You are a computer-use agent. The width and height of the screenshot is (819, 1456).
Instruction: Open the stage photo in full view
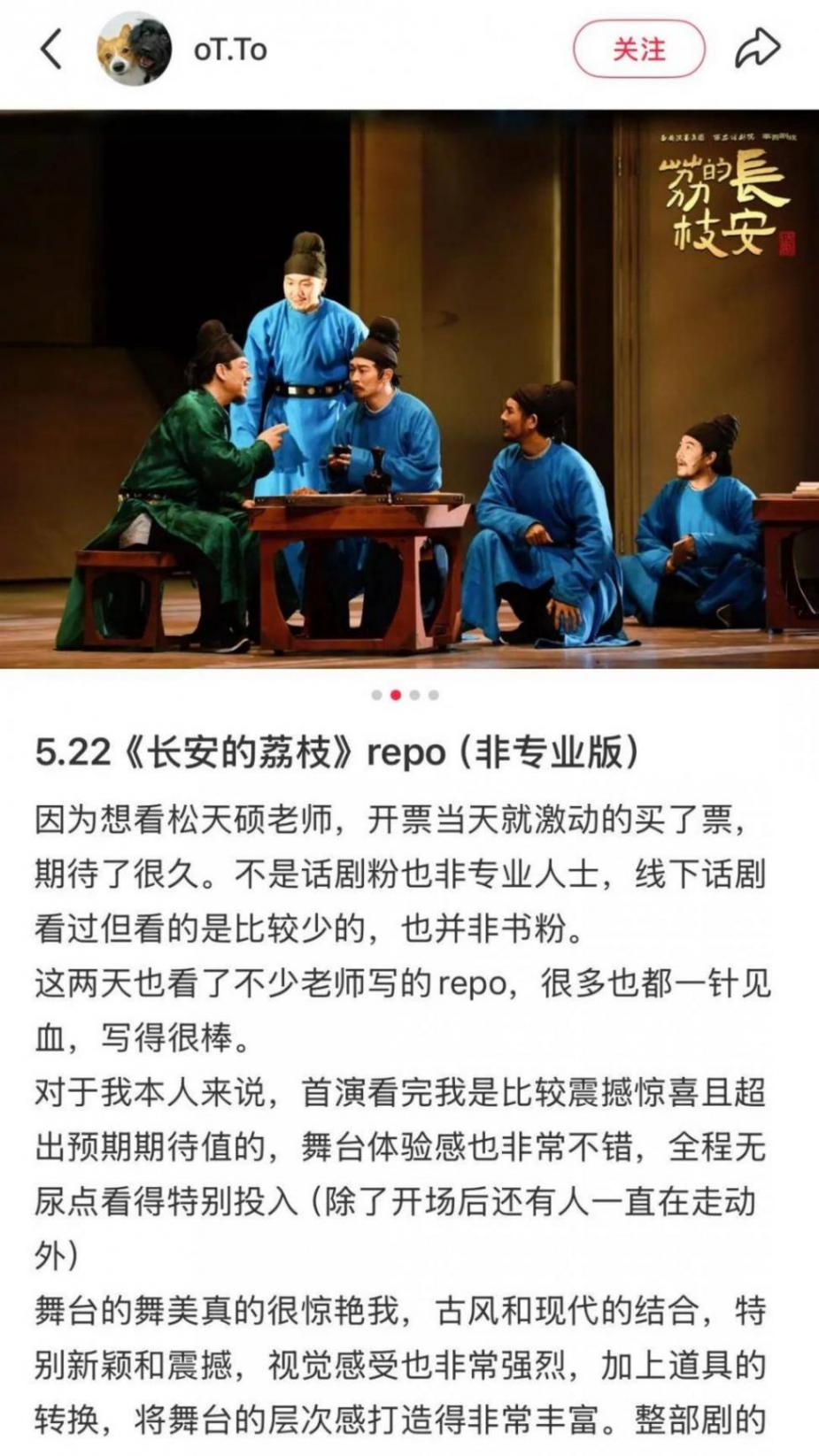click(409, 389)
